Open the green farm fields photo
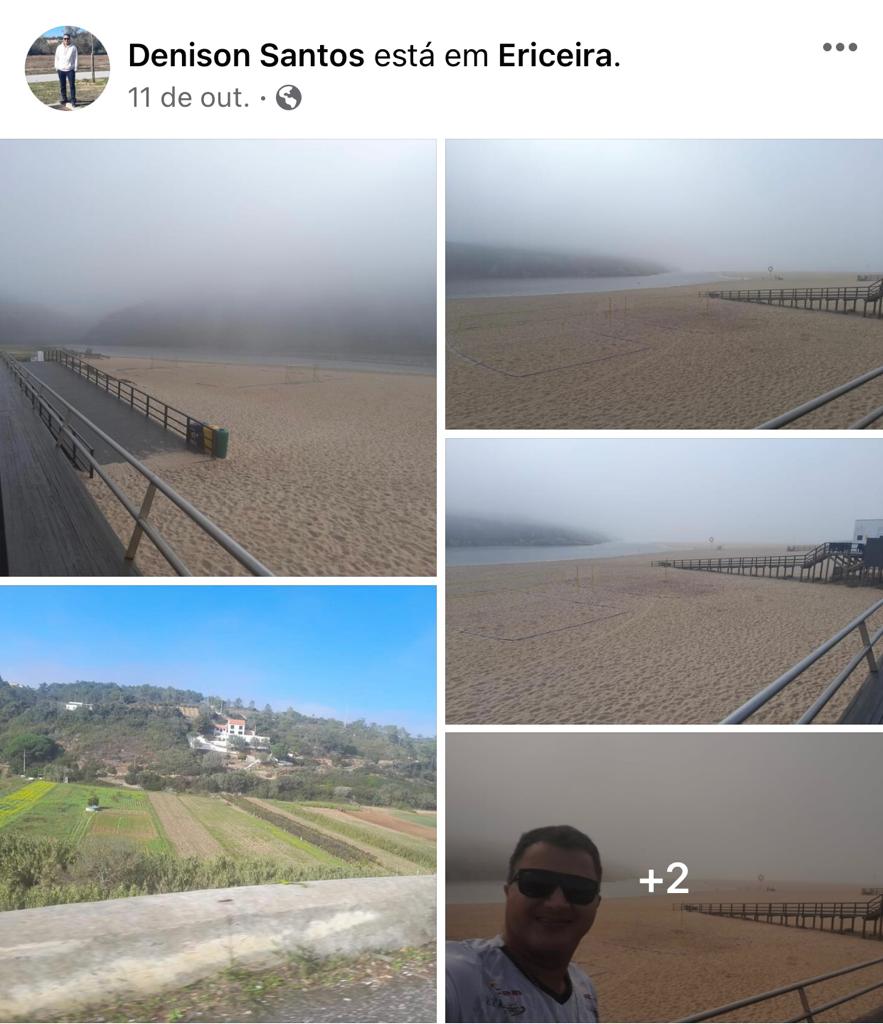 (218, 802)
